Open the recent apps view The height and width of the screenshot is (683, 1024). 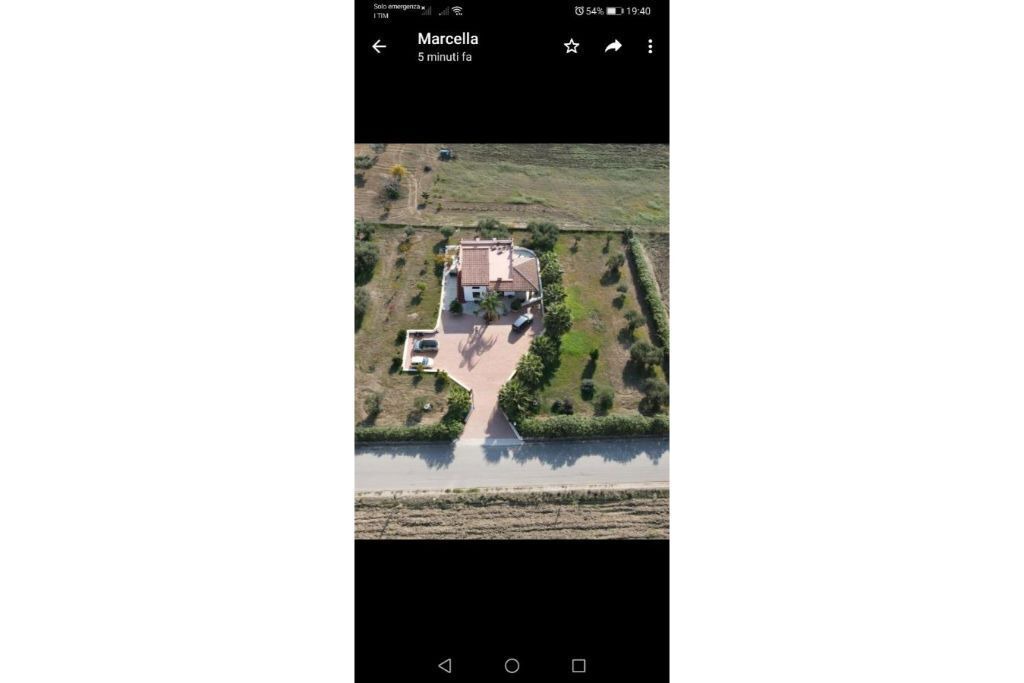[x=578, y=665]
